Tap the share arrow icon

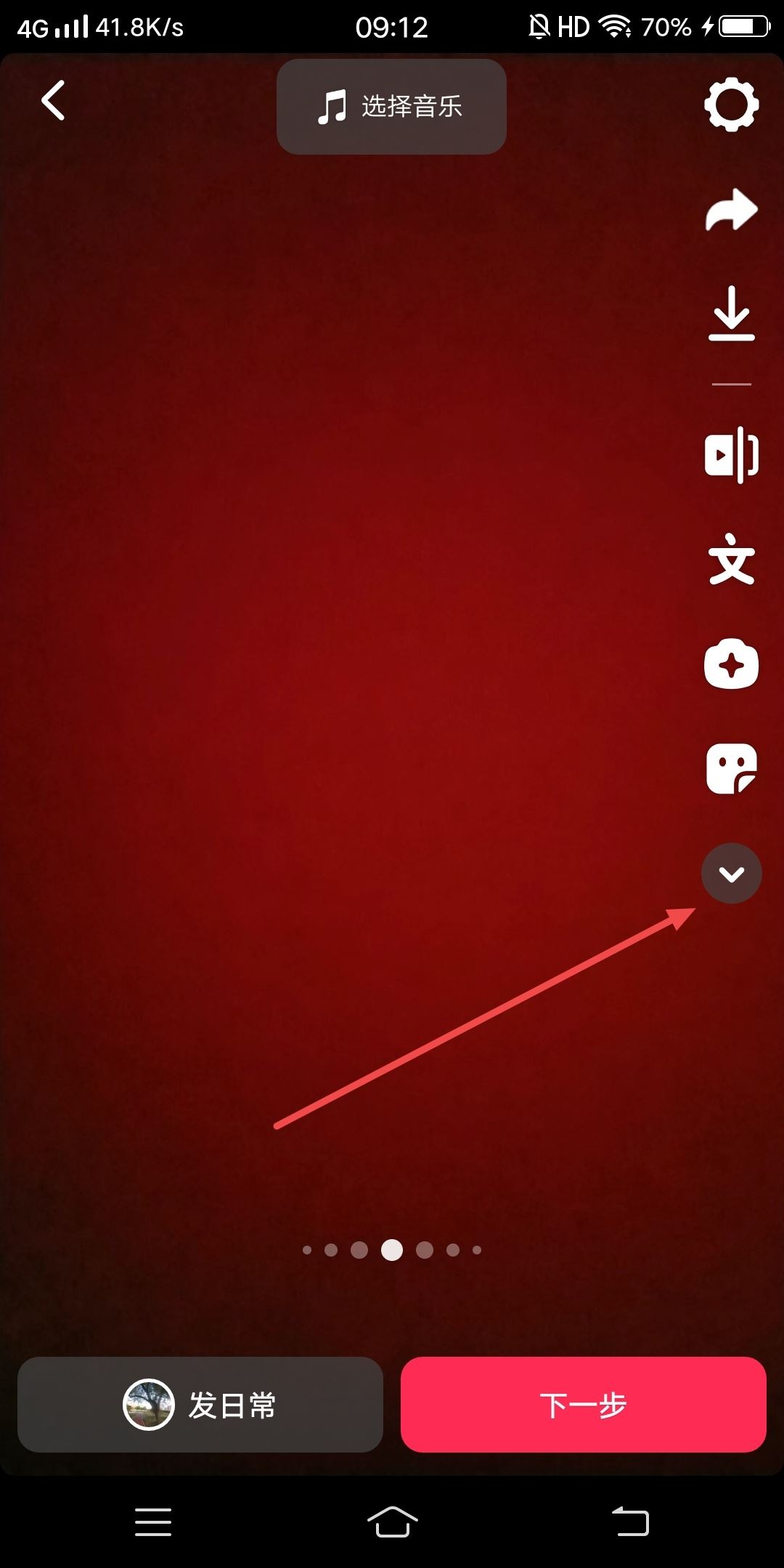coord(731,211)
